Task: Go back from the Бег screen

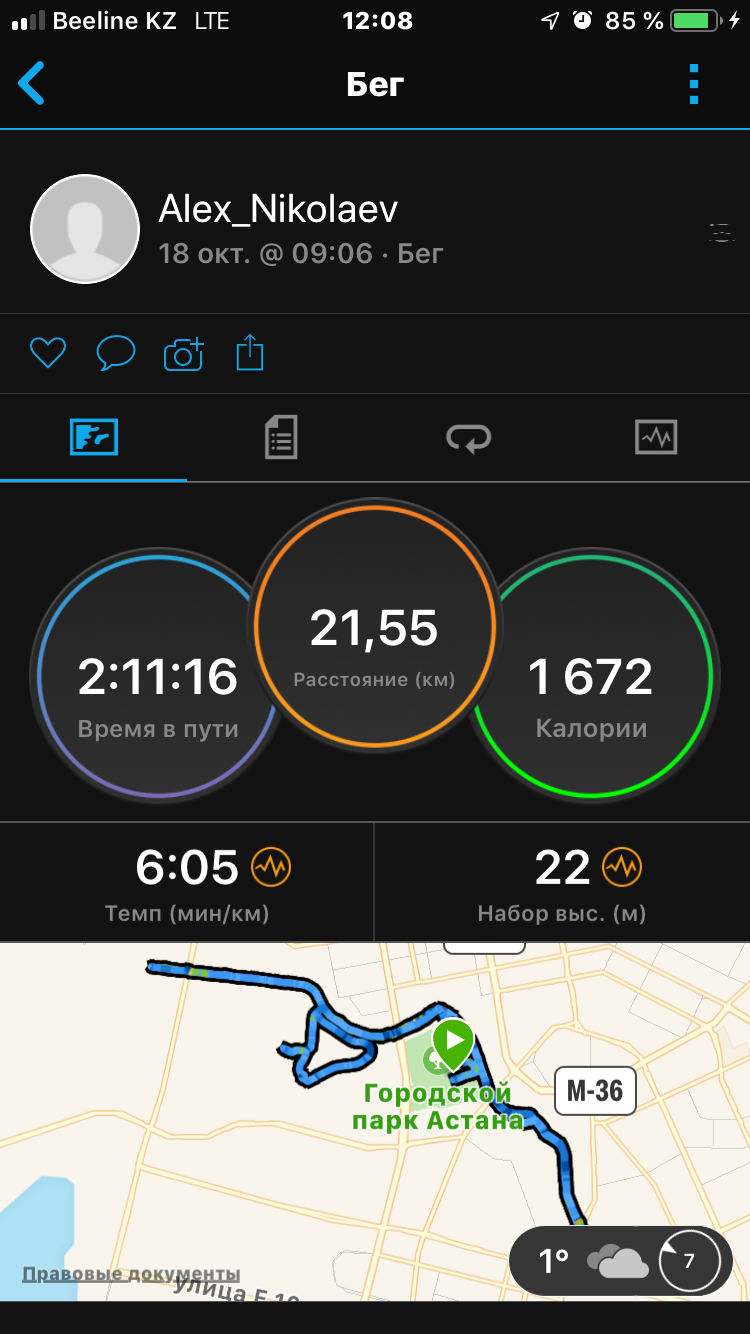Action: [x=32, y=84]
